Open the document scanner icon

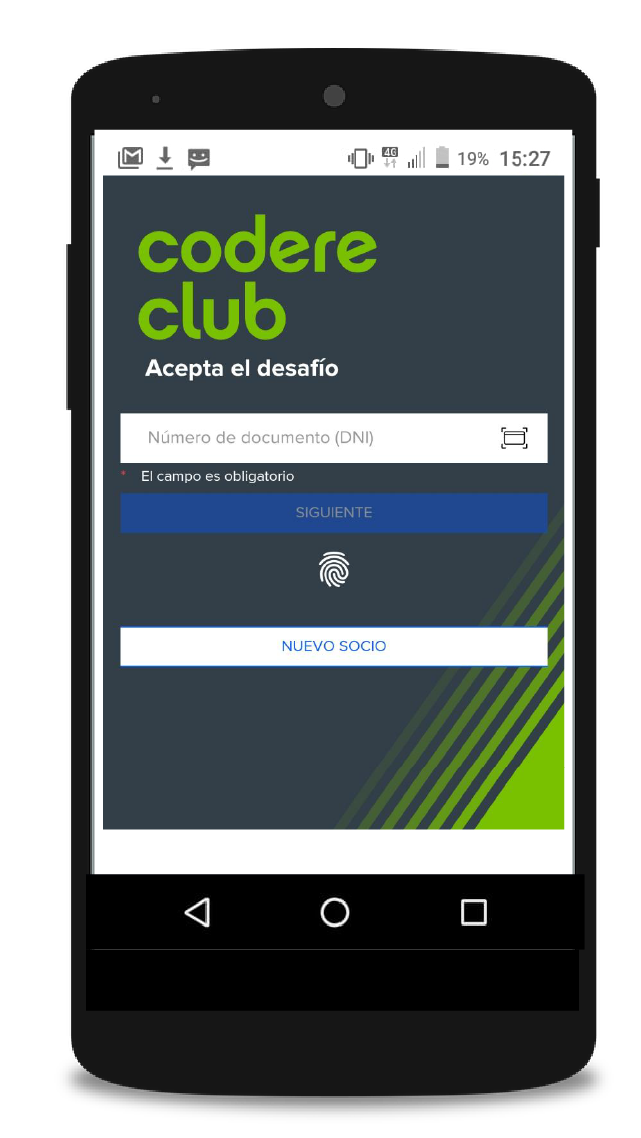click(514, 438)
